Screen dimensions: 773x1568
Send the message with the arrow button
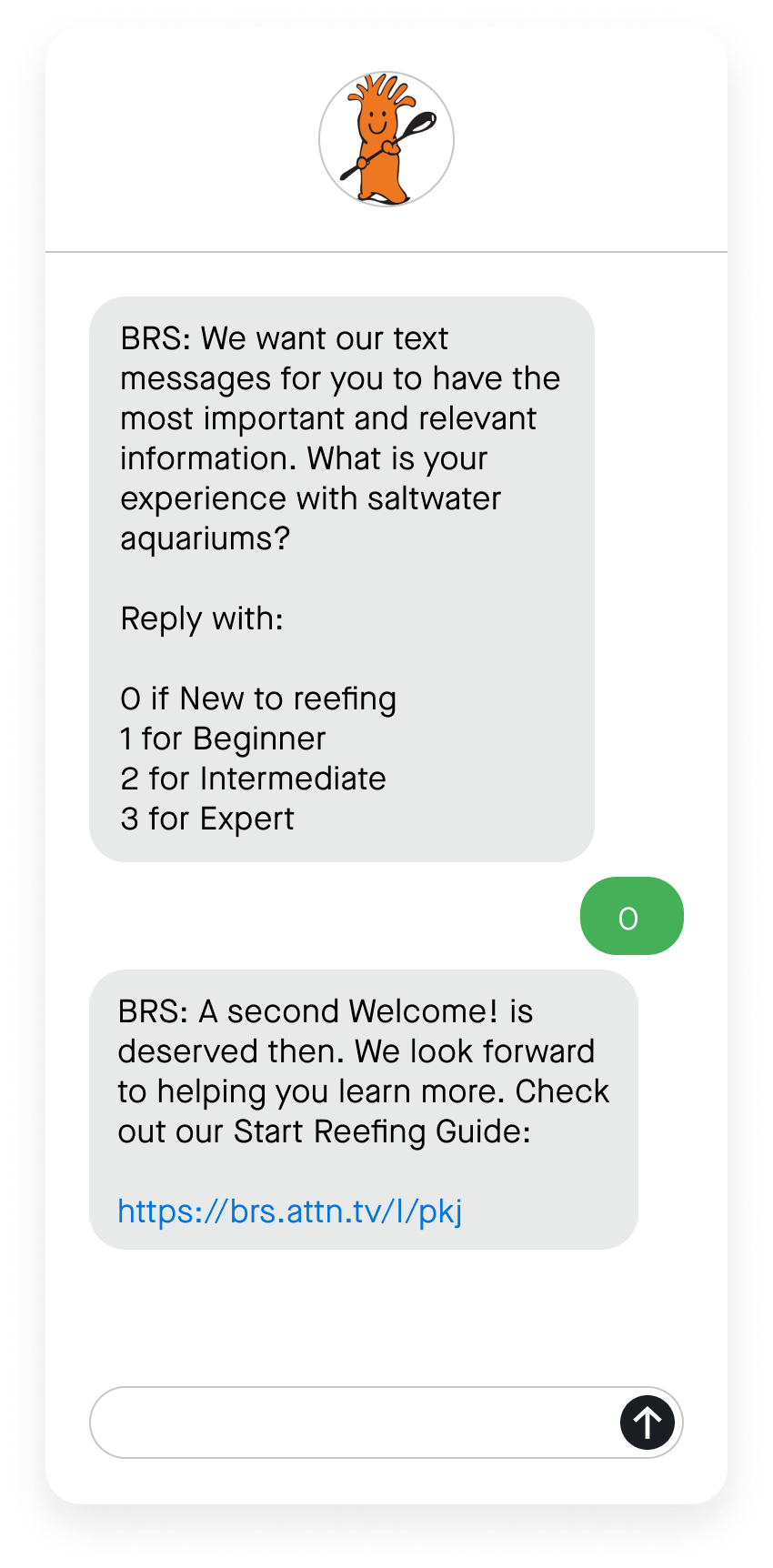(647, 1422)
